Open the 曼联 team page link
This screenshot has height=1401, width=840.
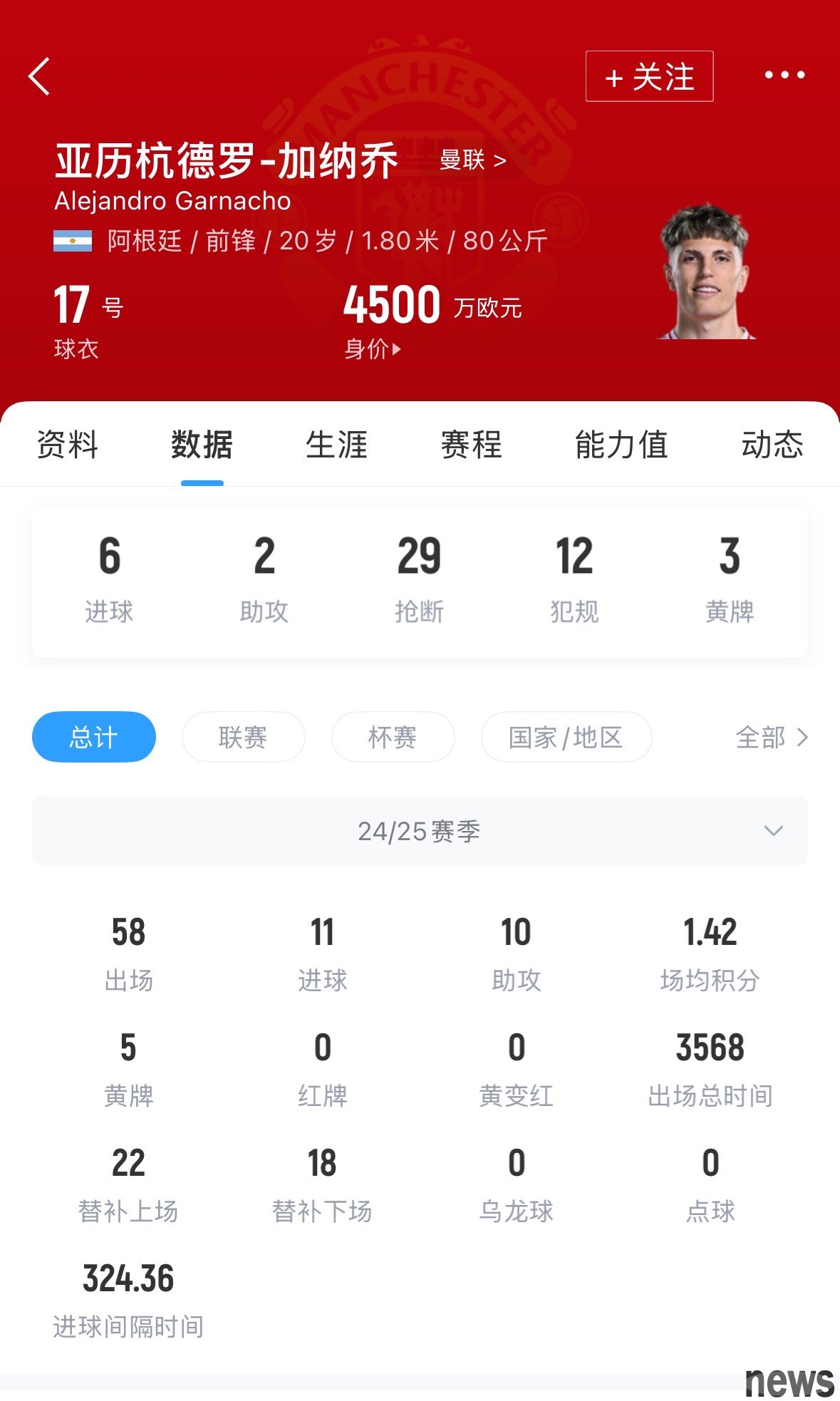coord(472,160)
